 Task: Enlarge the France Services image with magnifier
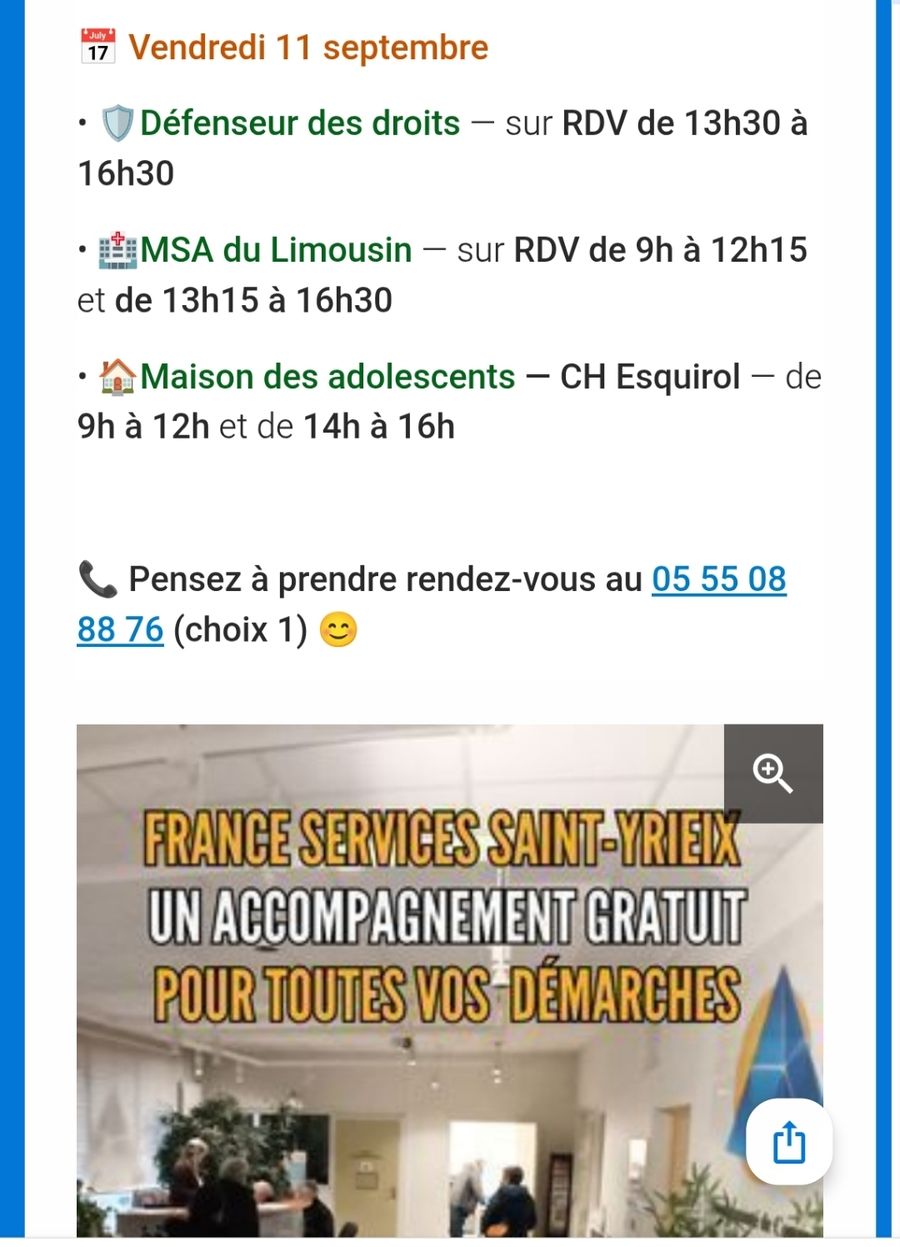point(773,774)
